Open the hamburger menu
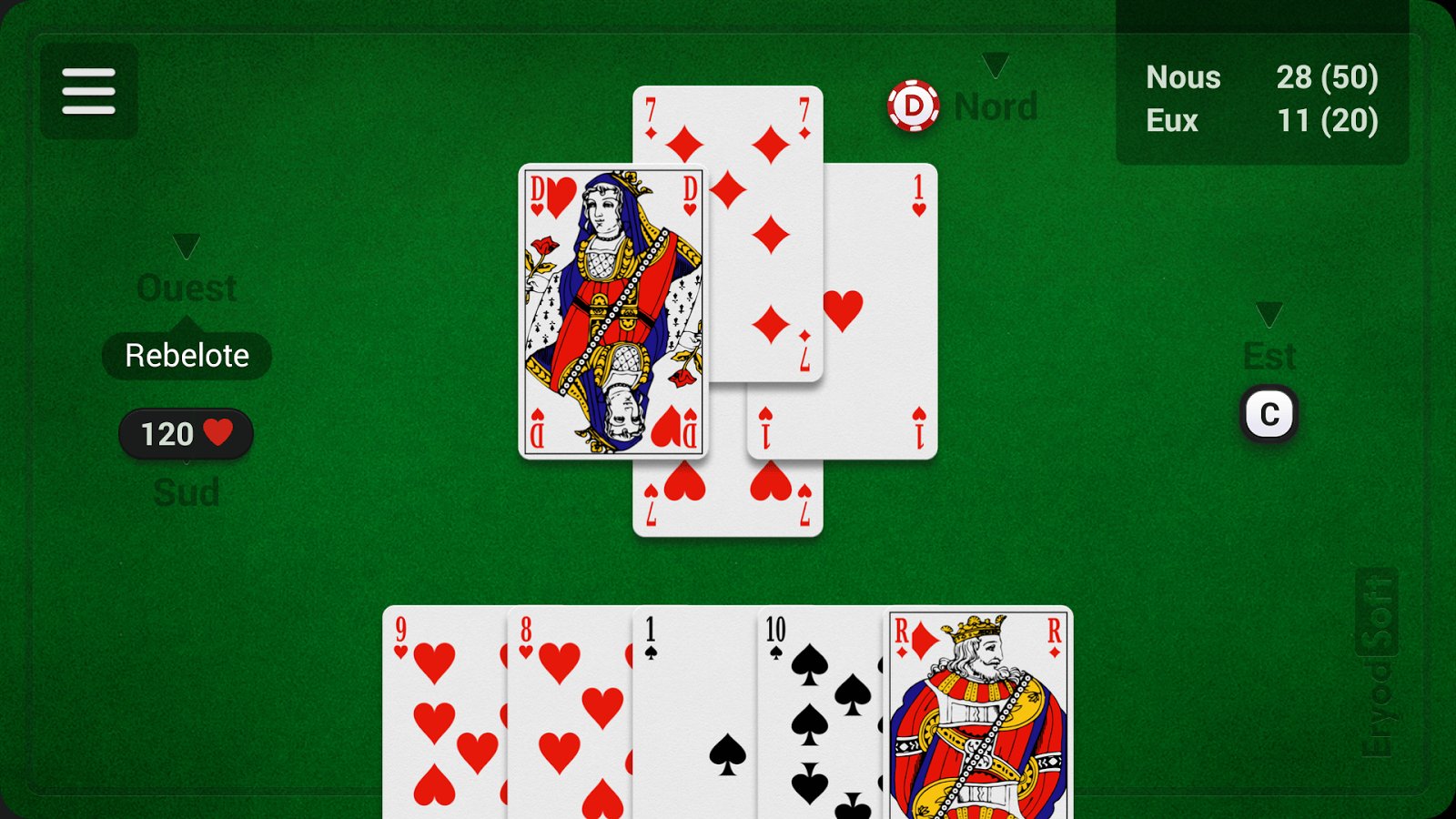This screenshot has height=819, width=1456. click(89, 91)
